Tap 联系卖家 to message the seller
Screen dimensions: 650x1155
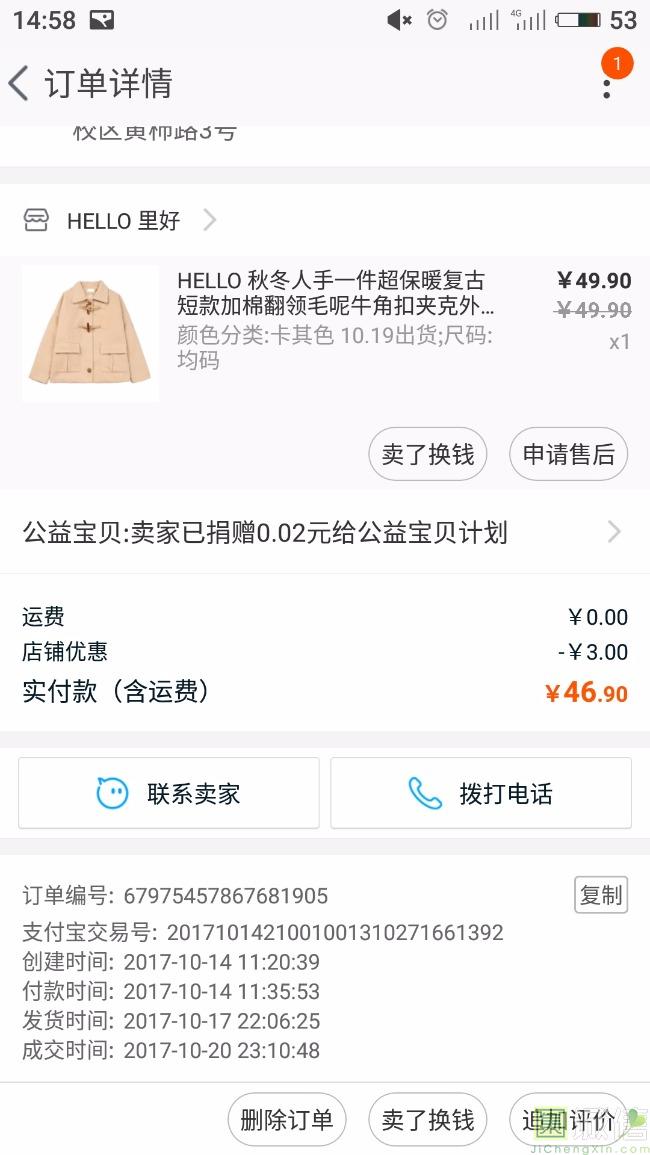point(169,794)
